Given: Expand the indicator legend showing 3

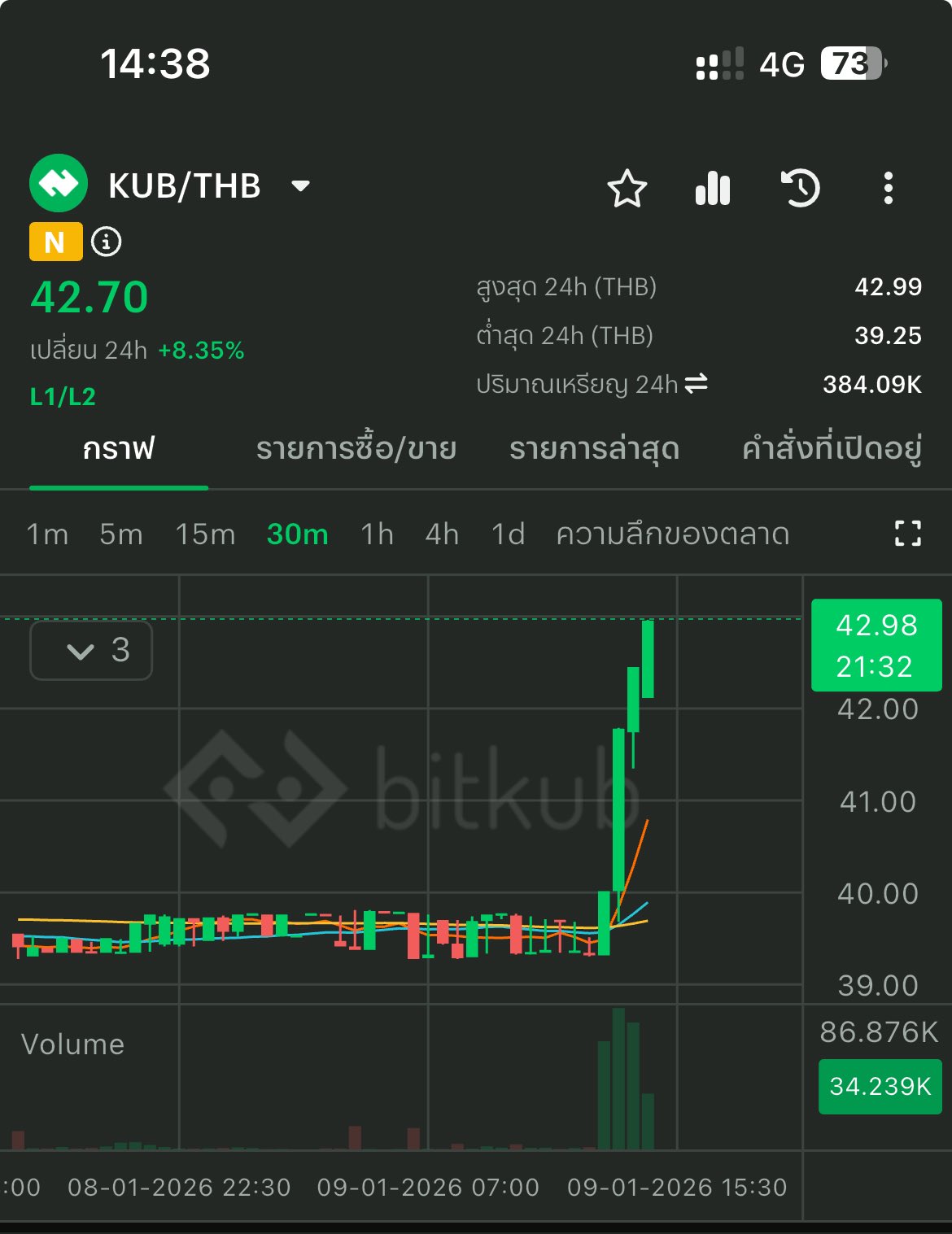Looking at the screenshot, I should pos(91,650).
